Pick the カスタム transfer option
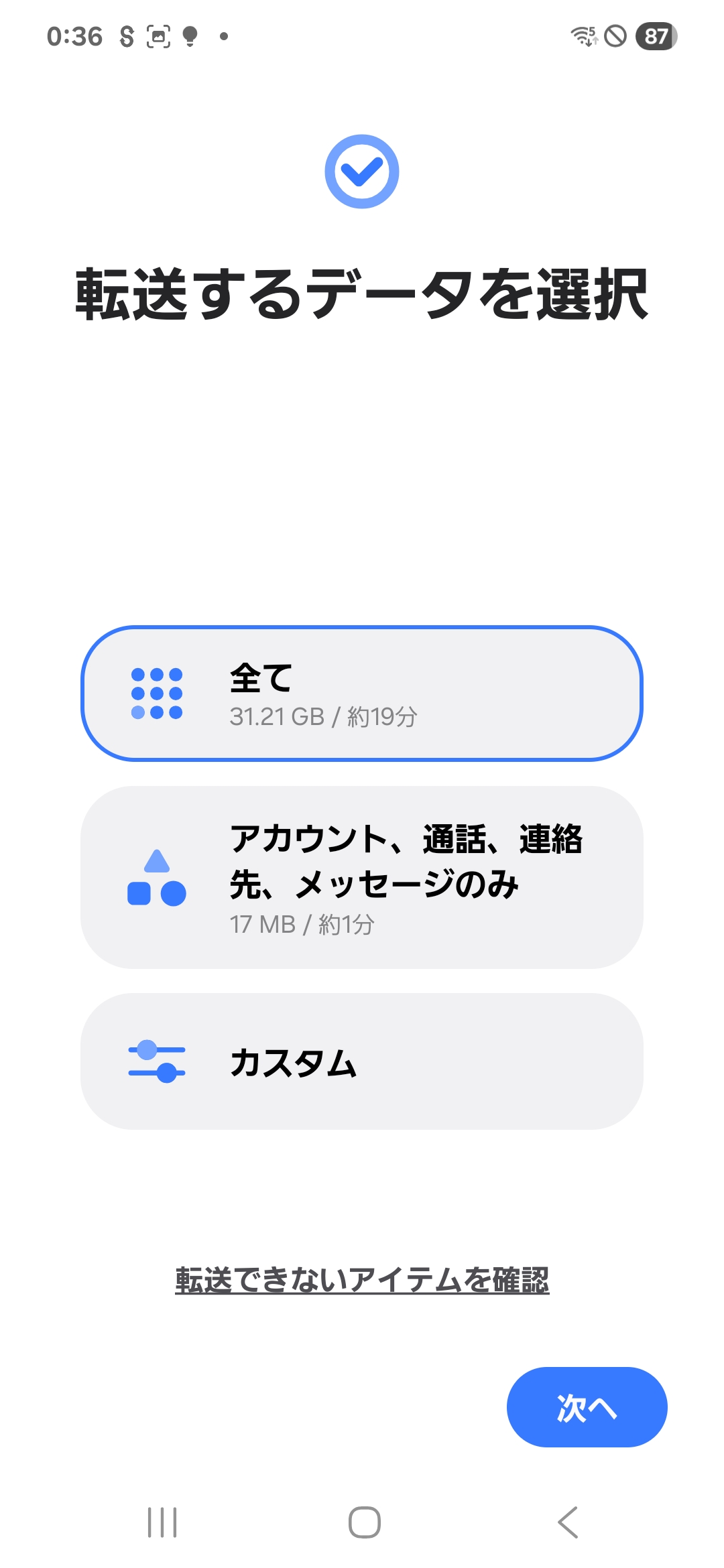 [x=362, y=1061]
